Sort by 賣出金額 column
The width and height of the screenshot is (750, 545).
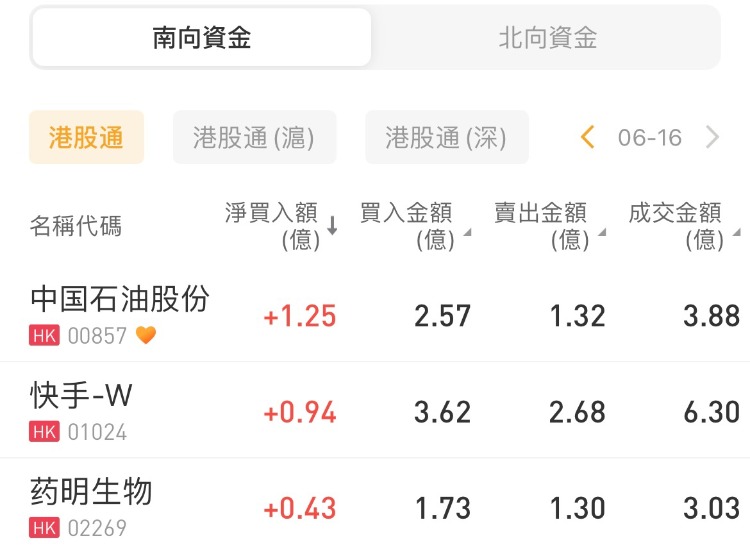pos(549,225)
